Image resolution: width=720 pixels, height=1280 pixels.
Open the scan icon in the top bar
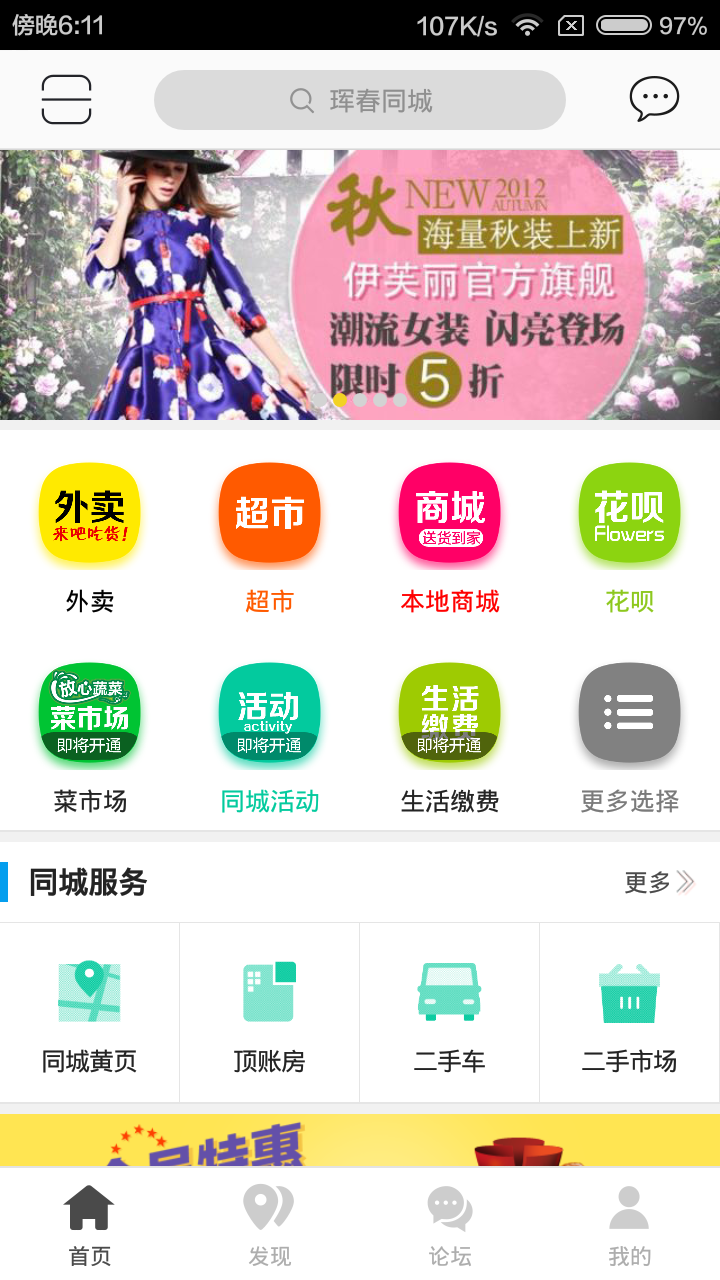coord(66,100)
